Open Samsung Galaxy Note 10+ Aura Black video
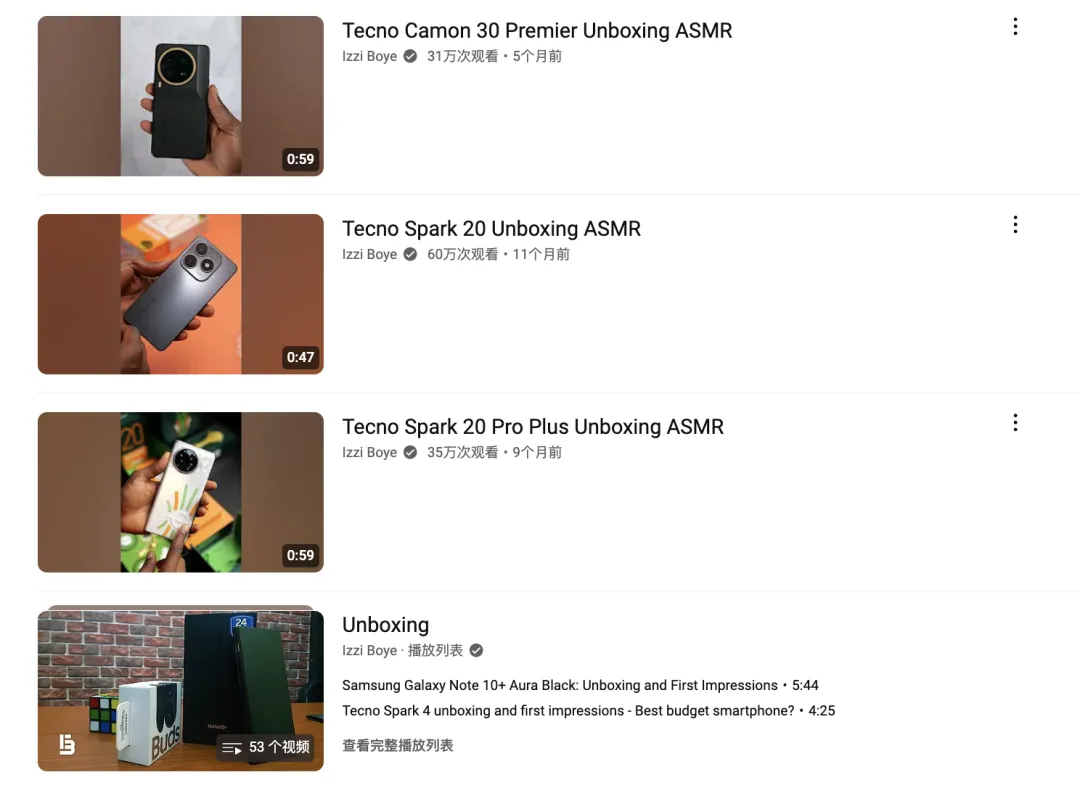The image size is (1080, 788). pos(559,686)
